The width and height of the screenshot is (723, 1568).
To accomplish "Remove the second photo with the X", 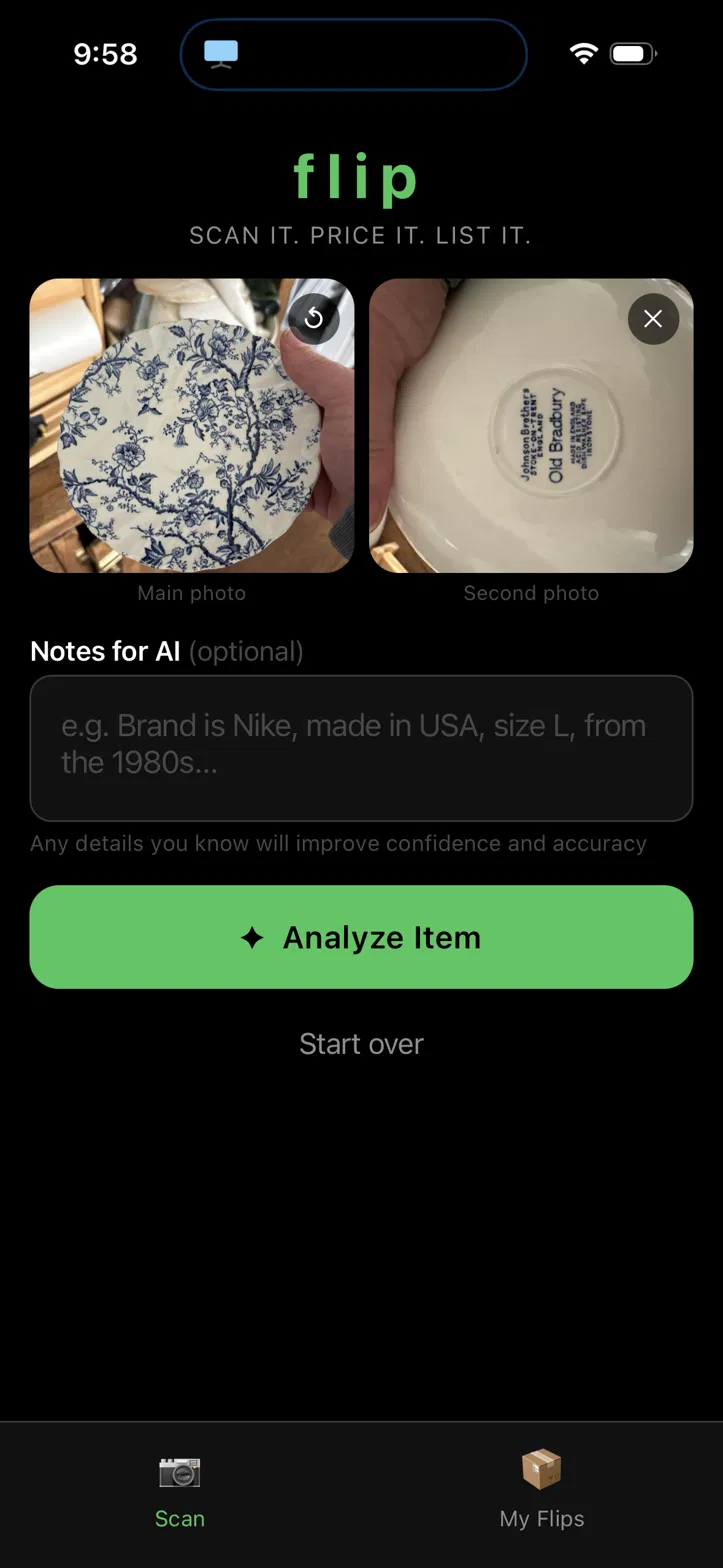I will tap(653, 319).
